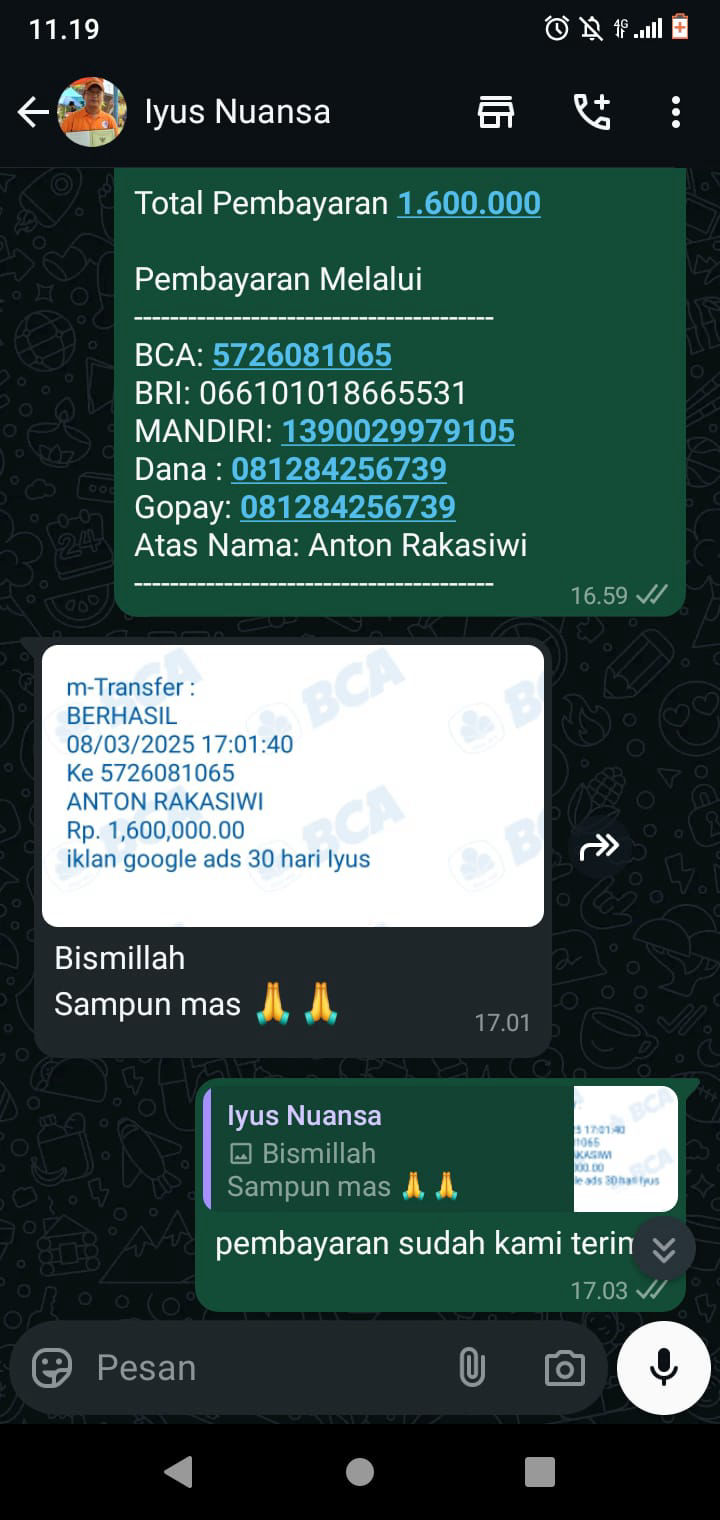This screenshot has width=720, height=1520.
Task: Open the camera from message bar
Action: pyautogui.click(x=564, y=1368)
